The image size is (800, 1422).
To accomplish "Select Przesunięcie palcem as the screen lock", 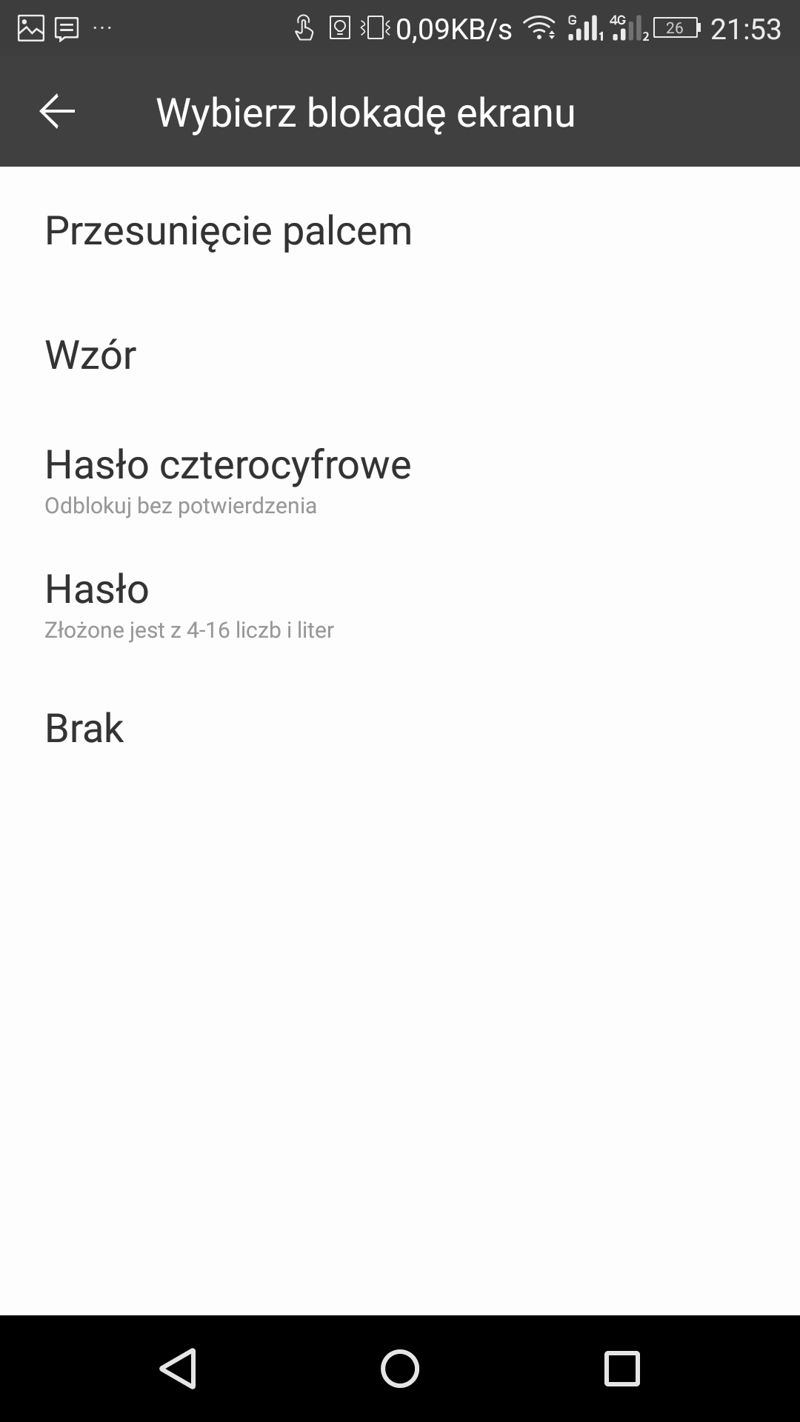I will 400,230.
